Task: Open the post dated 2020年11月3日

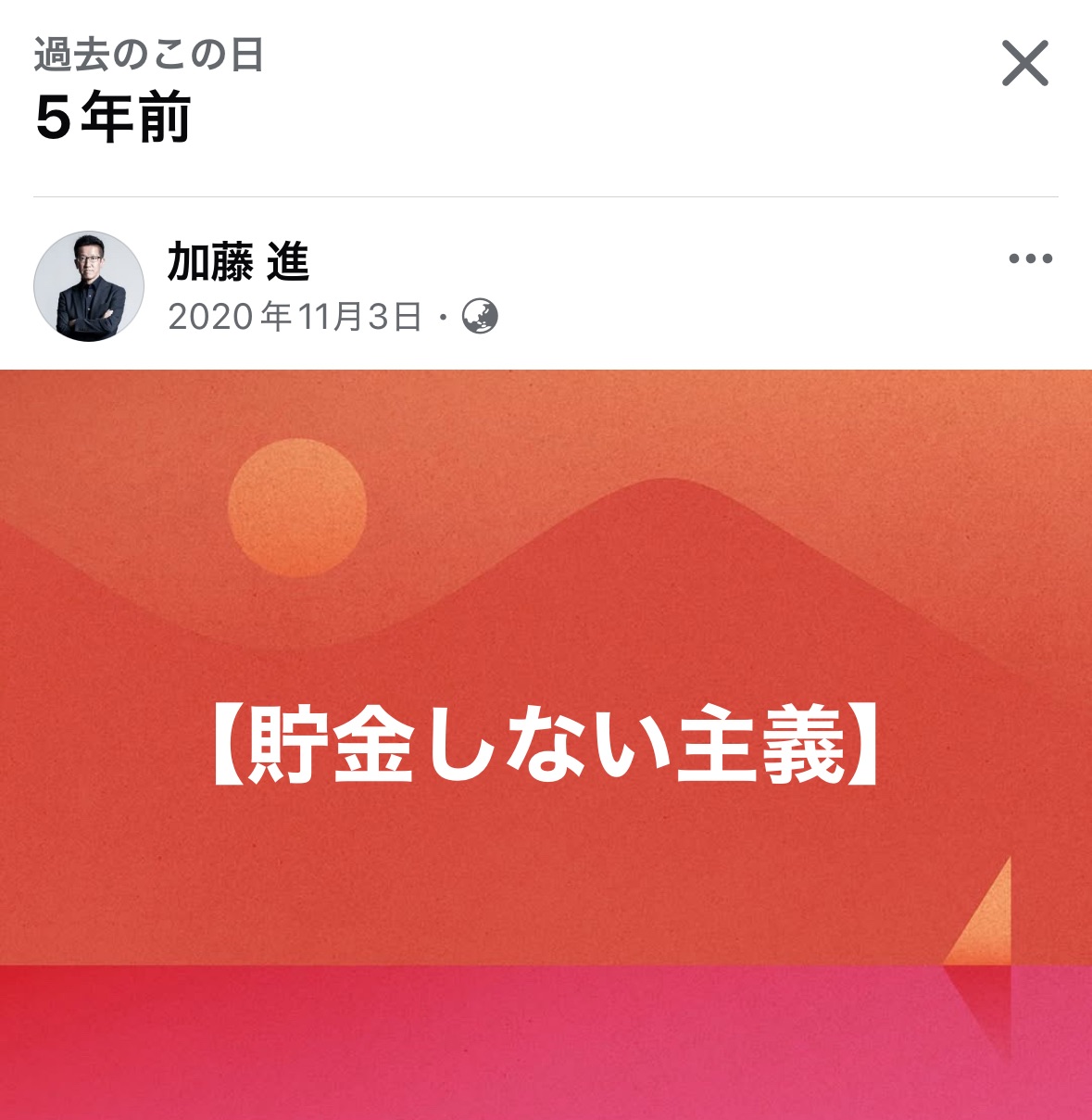Action: point(295,317)
